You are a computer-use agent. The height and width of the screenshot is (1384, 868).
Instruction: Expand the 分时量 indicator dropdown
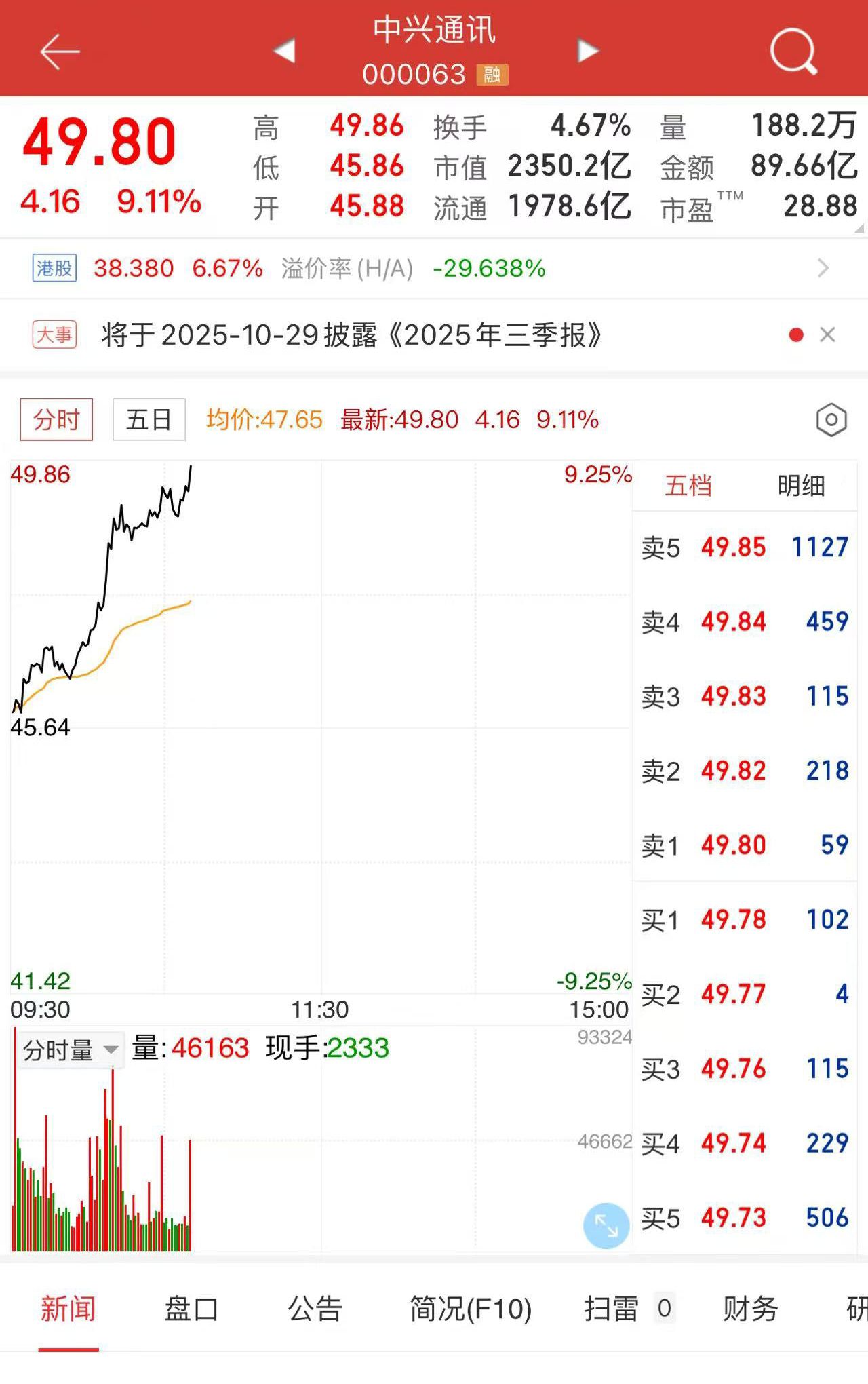[71, 1051]
